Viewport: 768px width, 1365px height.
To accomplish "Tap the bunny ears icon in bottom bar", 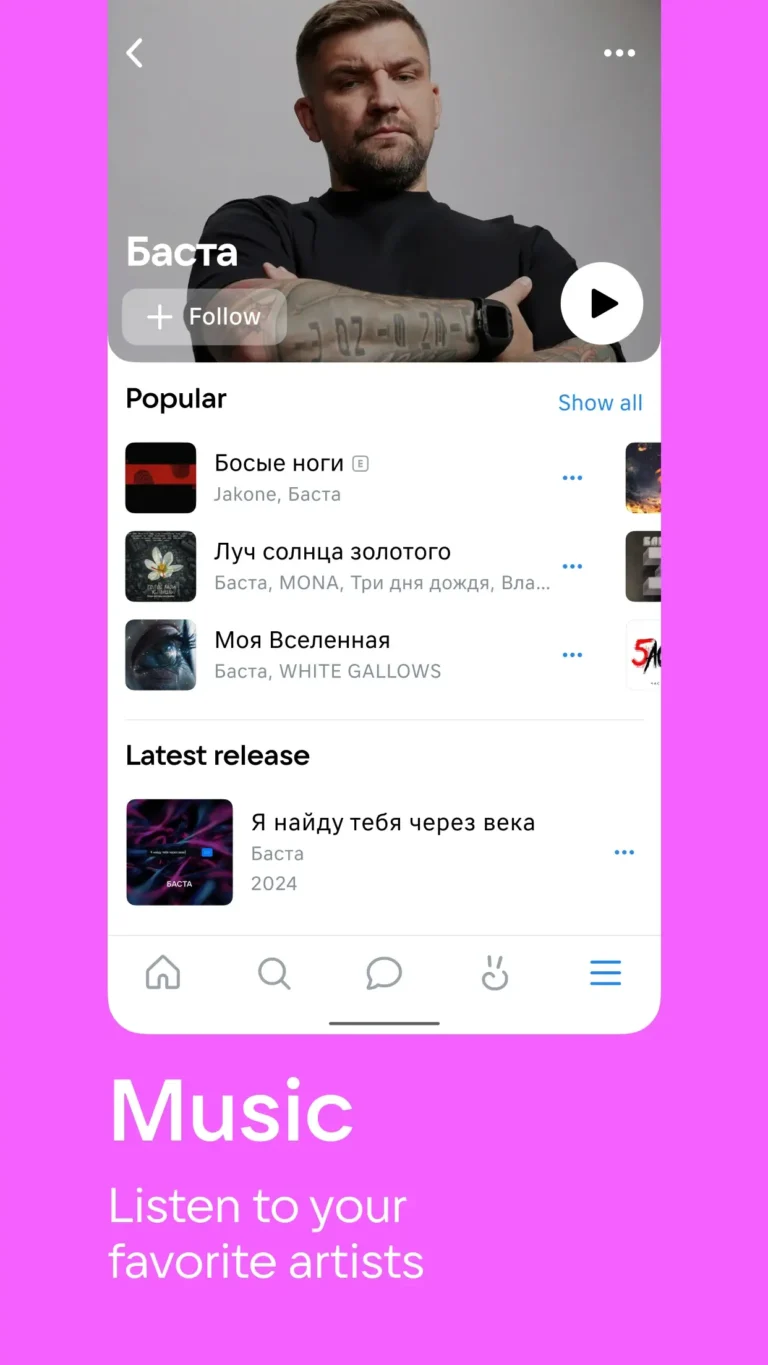I will pos(494,972).
